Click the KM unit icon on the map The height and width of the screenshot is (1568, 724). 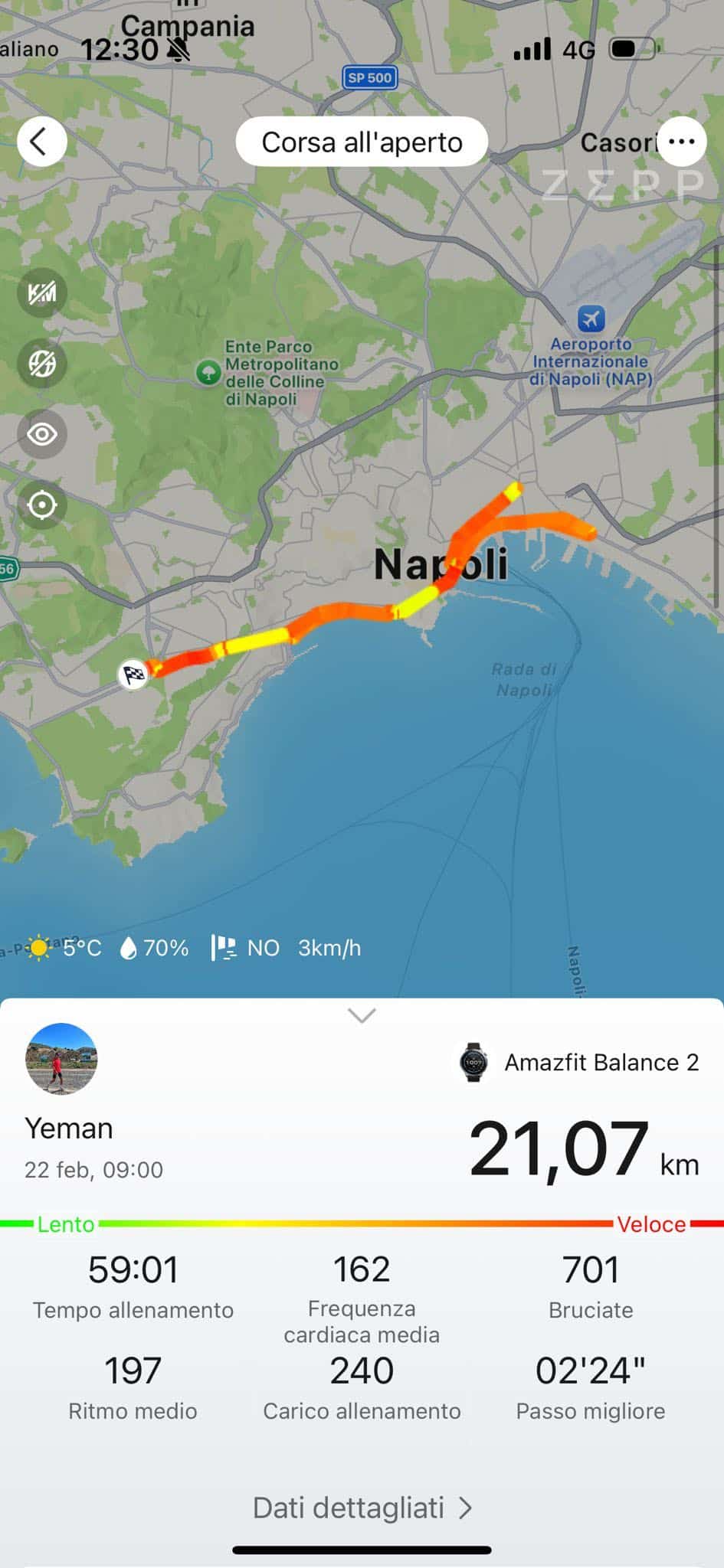click(42, 293)
